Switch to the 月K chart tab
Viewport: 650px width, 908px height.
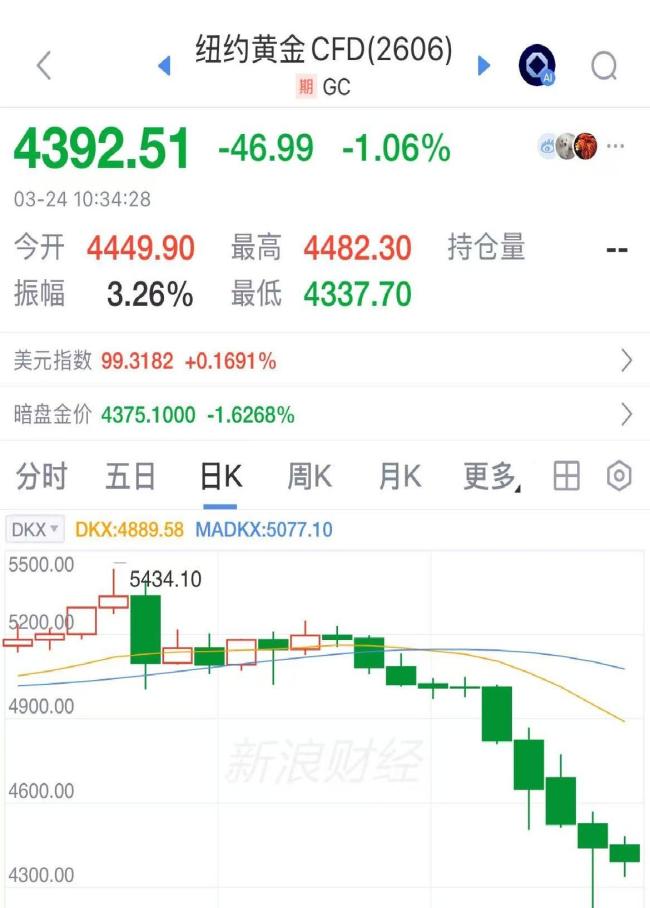[x=399, y=477]
